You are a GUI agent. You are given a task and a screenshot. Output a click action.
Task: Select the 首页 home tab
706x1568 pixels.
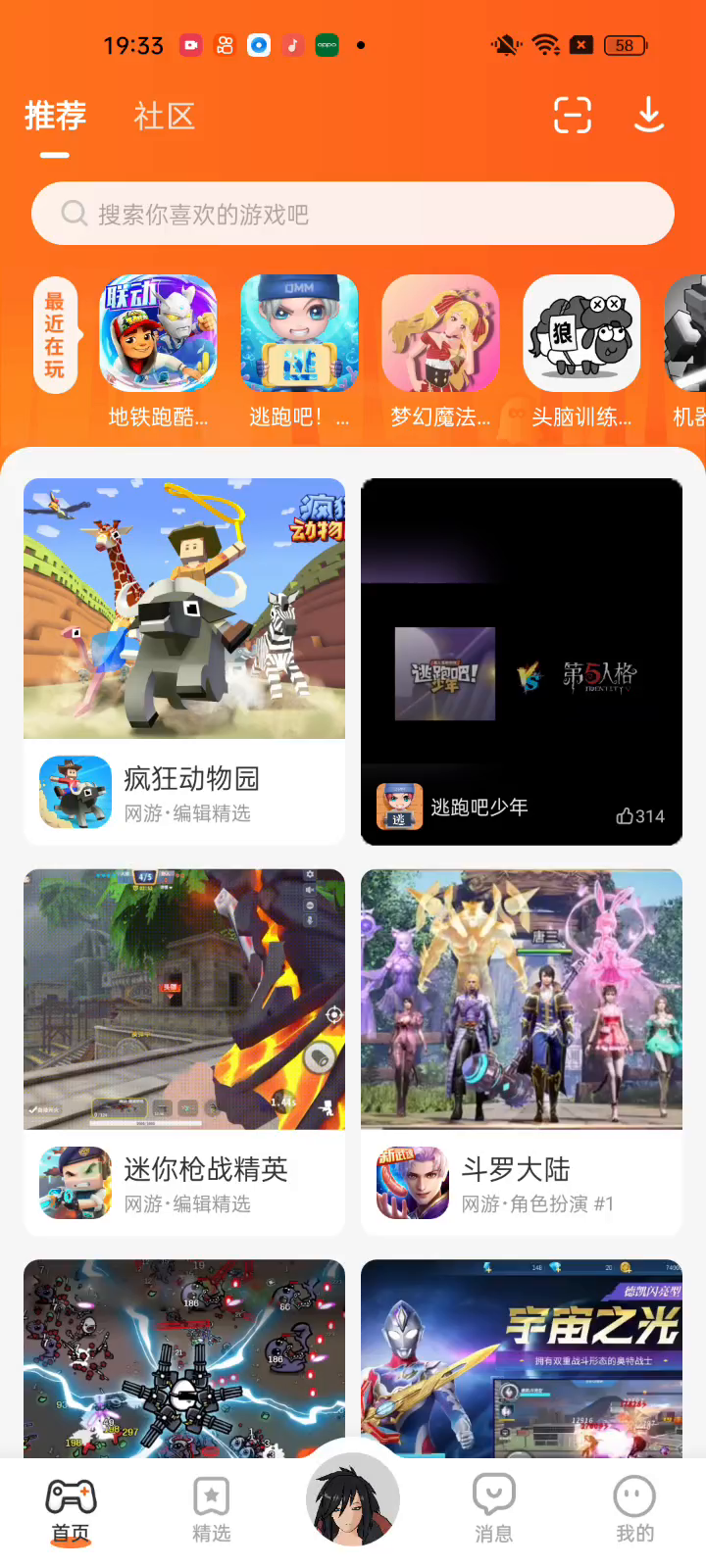click(71, 1509)
